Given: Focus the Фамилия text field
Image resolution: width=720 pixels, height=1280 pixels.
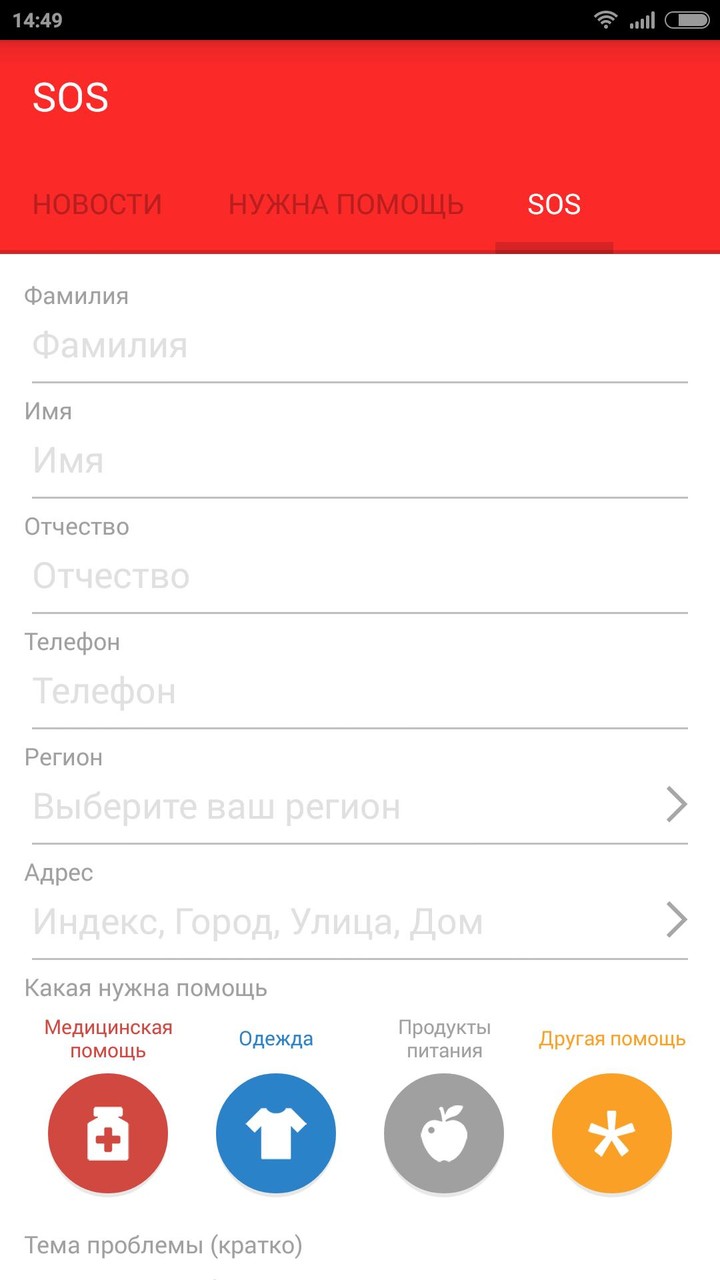Looking at the screenshot, I should pyautogui.click(x=359, y=347).
